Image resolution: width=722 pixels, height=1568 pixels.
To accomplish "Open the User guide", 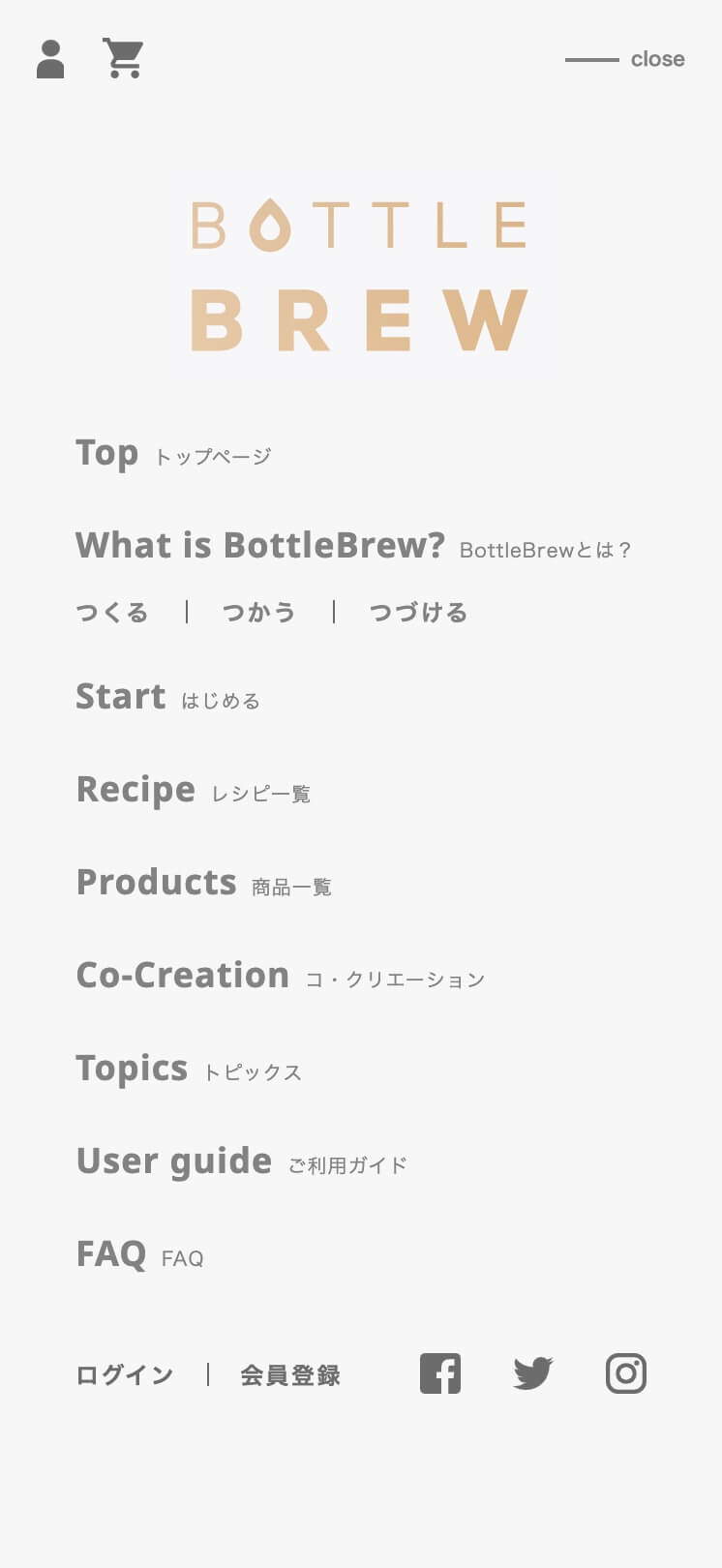I will 242,1161.
